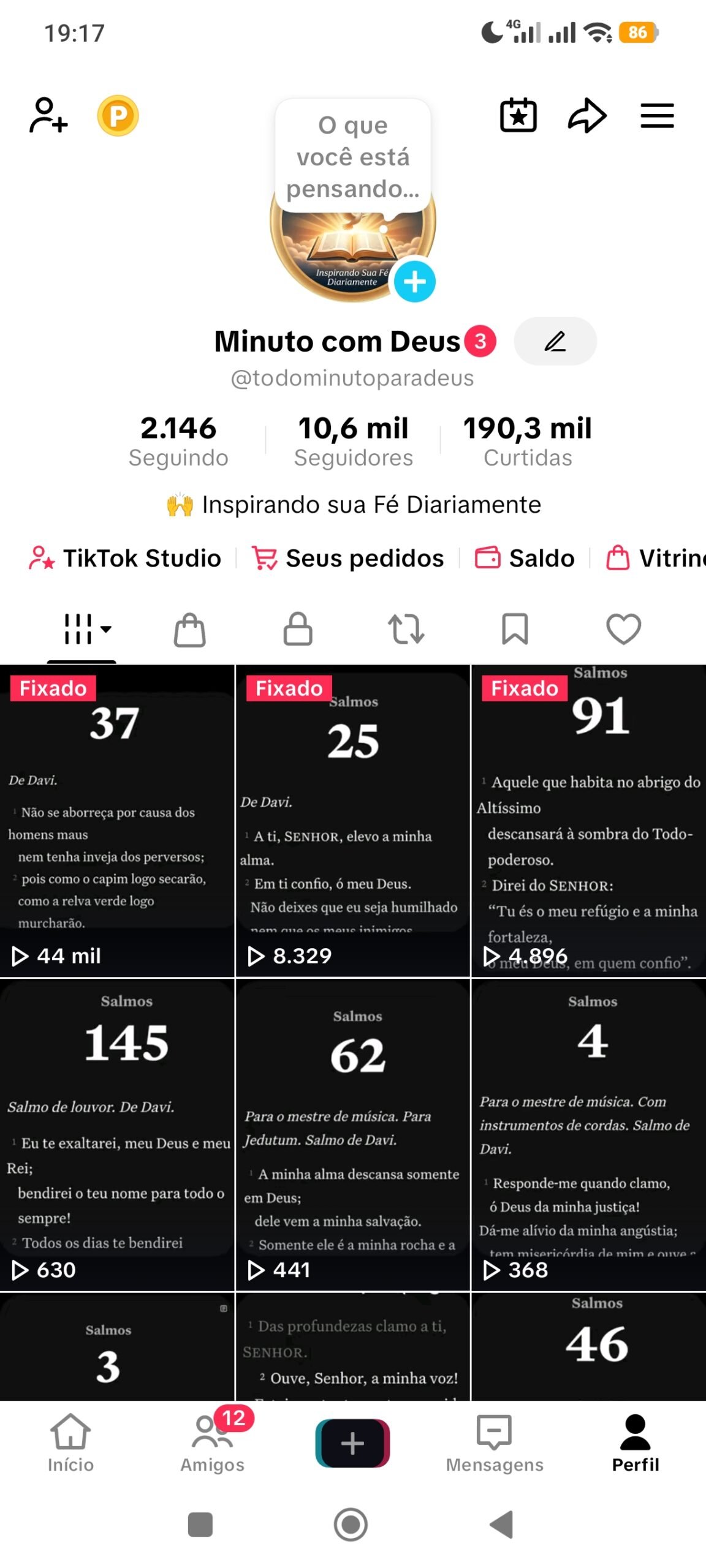Switch to the saved bookmarks tab

tap(515, 629)
